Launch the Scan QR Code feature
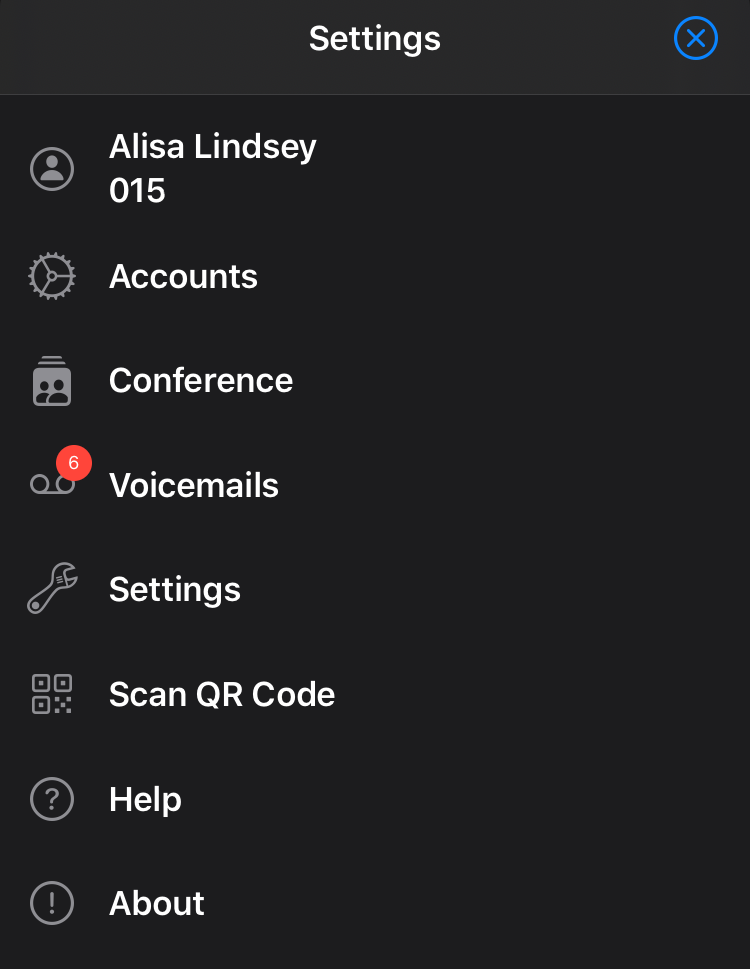Image resolution: width=750 pixels, height=969 pixels. click(222, 694)
